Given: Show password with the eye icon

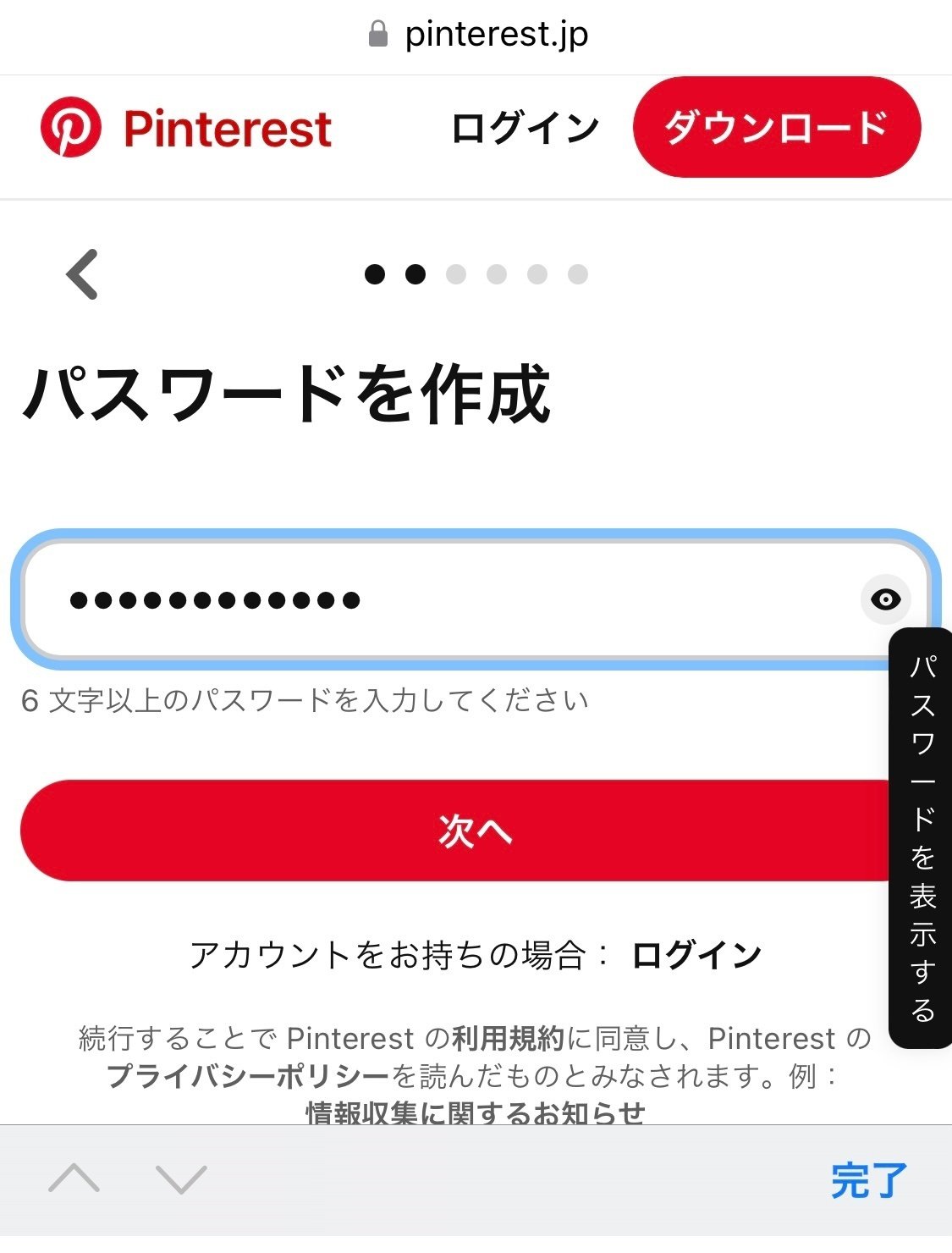Looking at the screenshot, I should [885, 599].
